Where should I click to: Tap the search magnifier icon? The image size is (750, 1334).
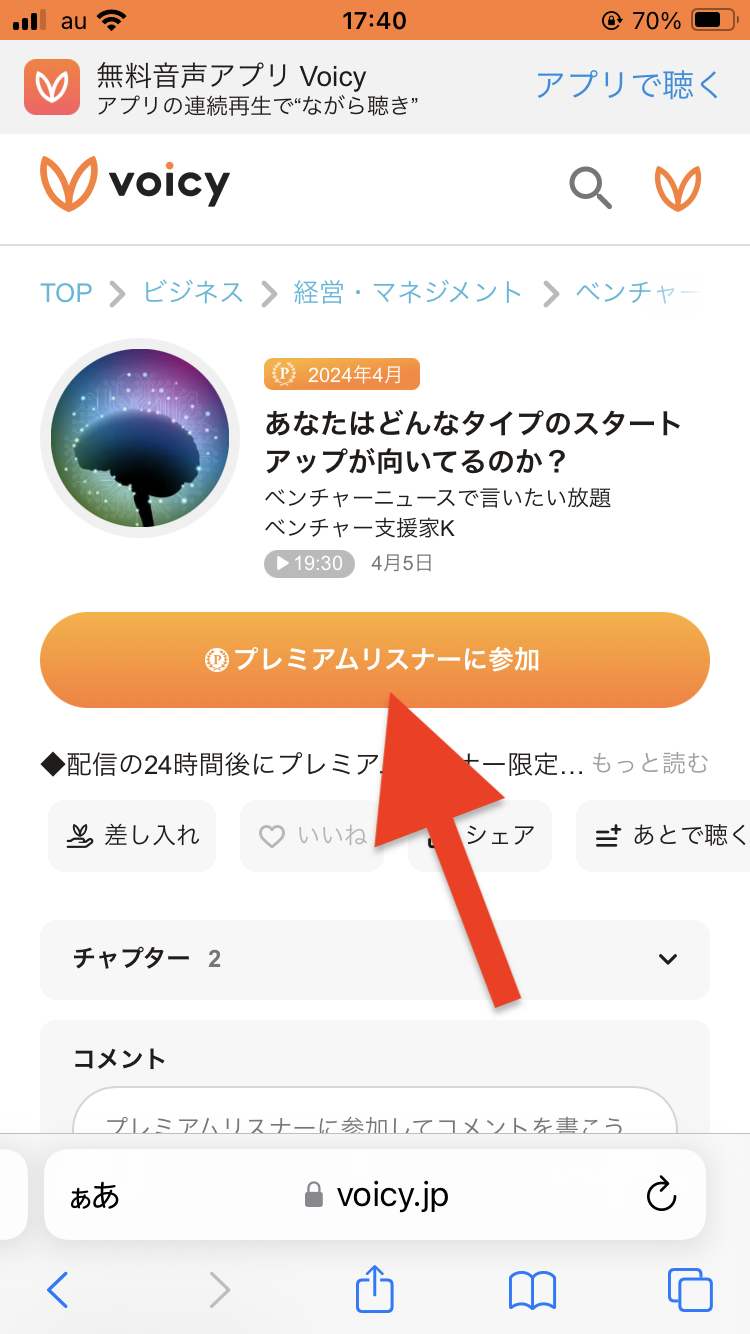click(590, 187)
